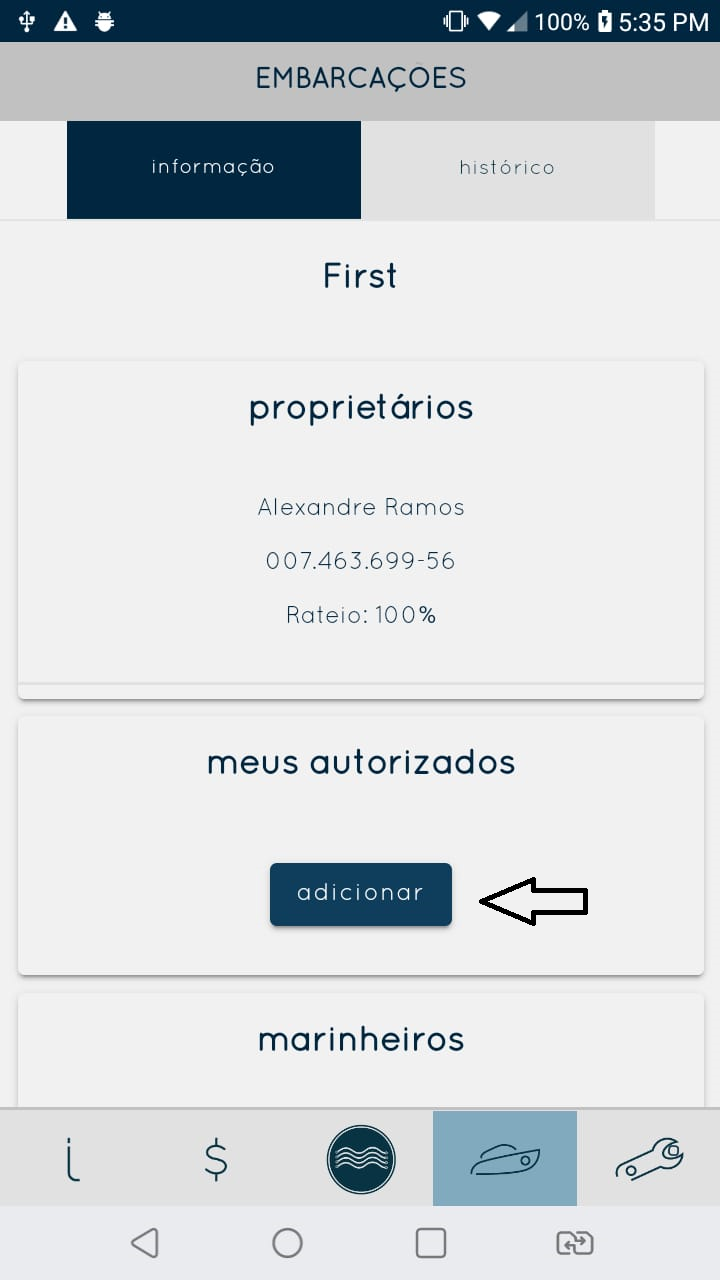
Task: Switch to the histórico tab
Action: click(507, 167)
